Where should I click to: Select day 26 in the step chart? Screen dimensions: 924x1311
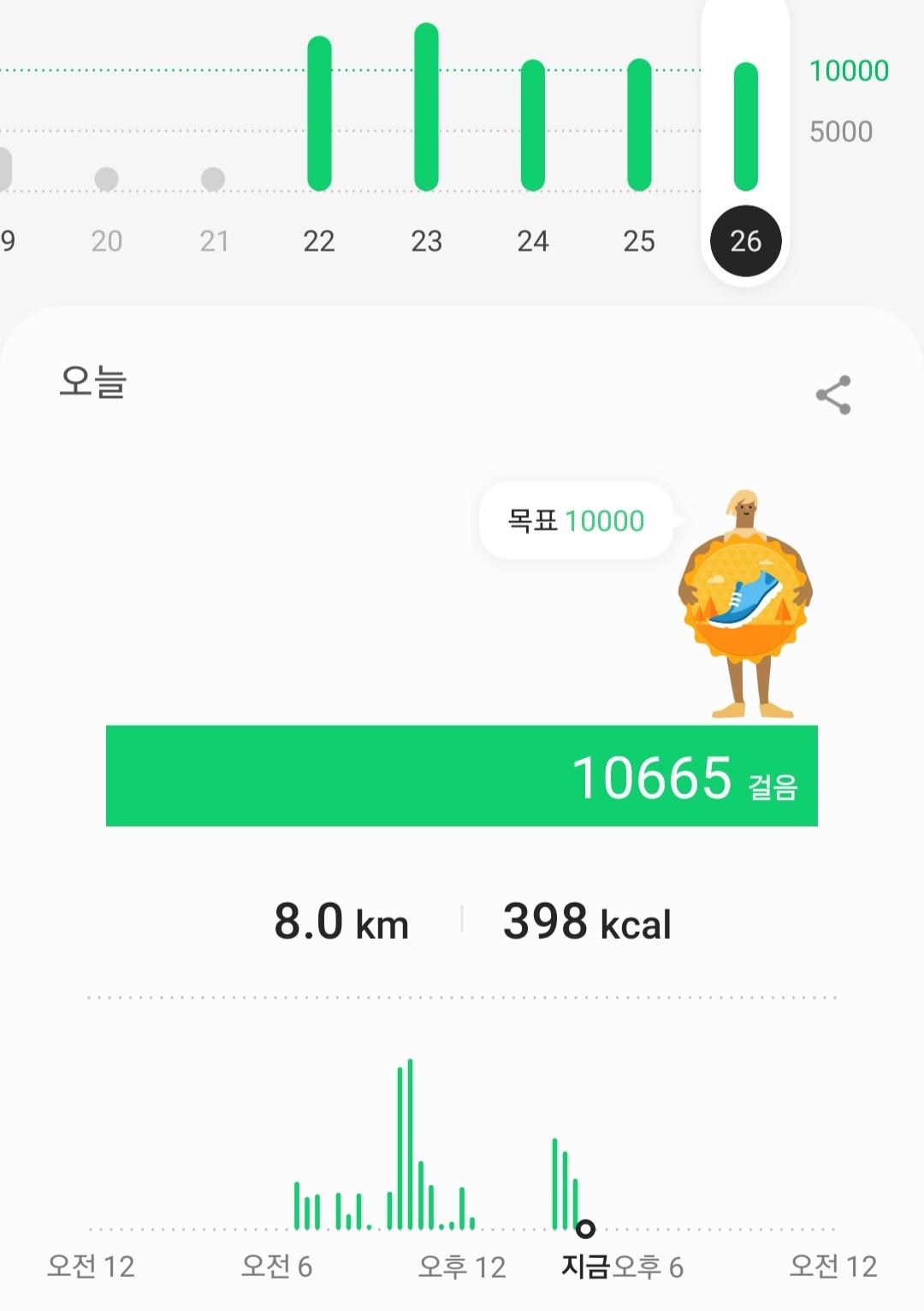[x=745, y=241]
